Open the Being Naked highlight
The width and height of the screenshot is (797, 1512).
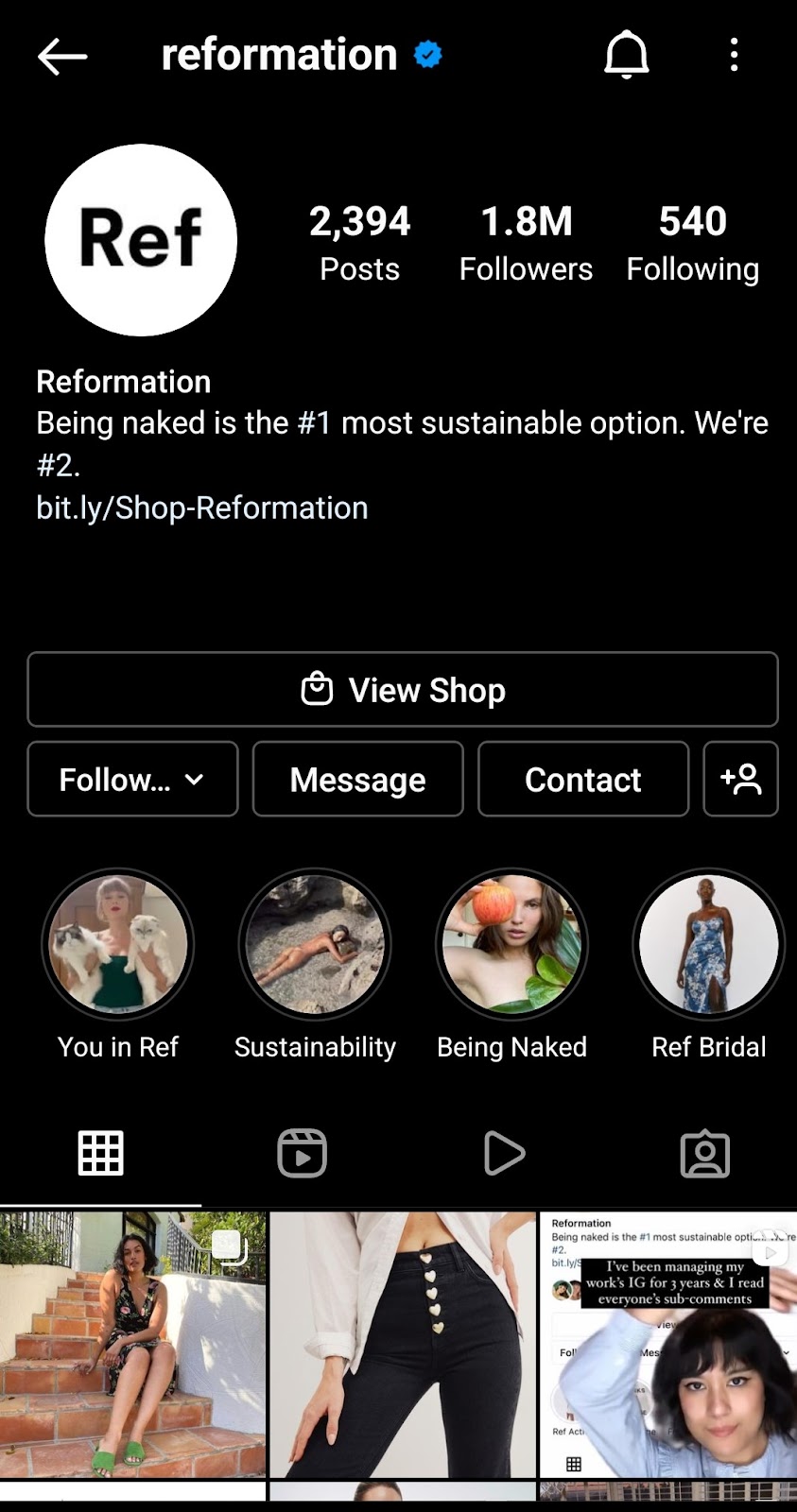[x=511, y=943]
